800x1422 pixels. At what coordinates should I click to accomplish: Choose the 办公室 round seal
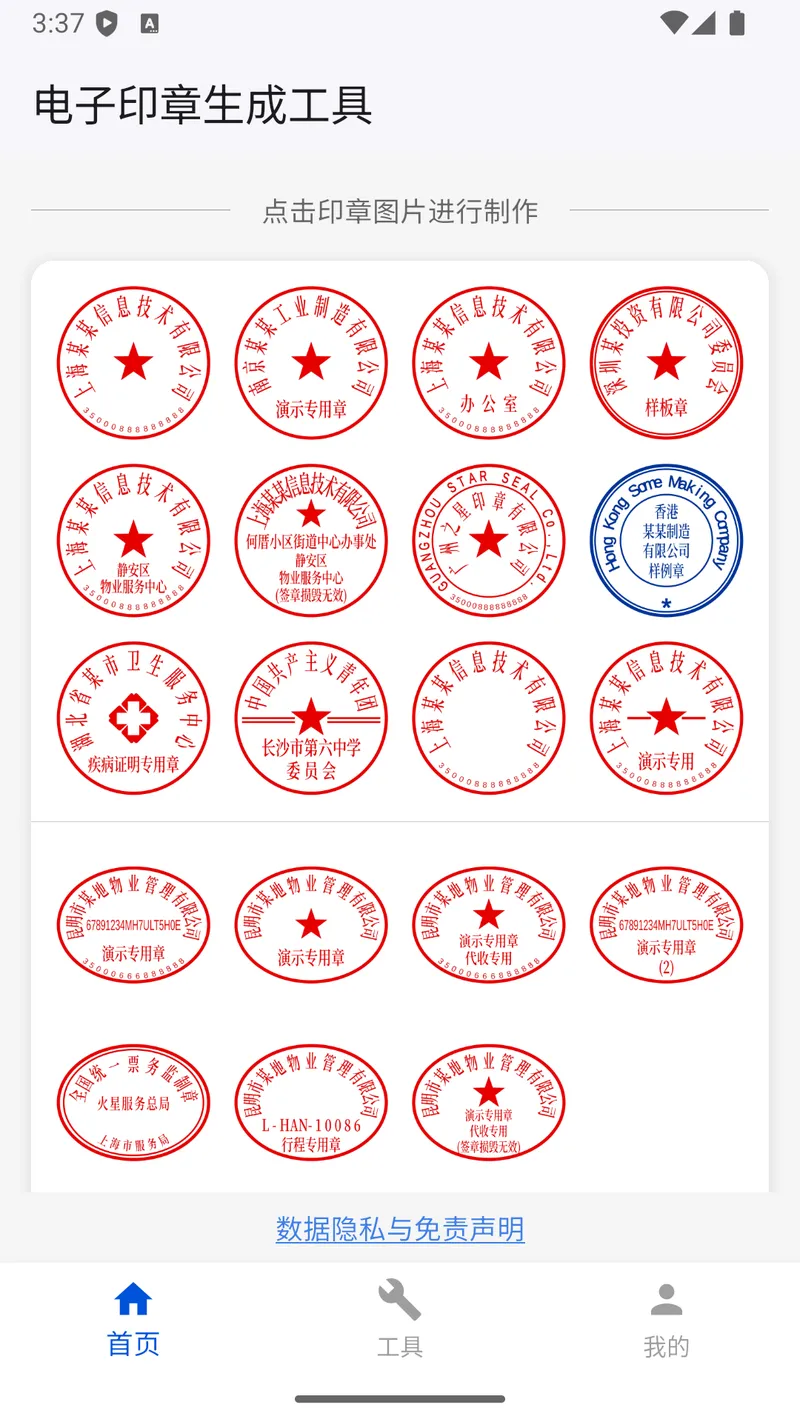[489, 362]
